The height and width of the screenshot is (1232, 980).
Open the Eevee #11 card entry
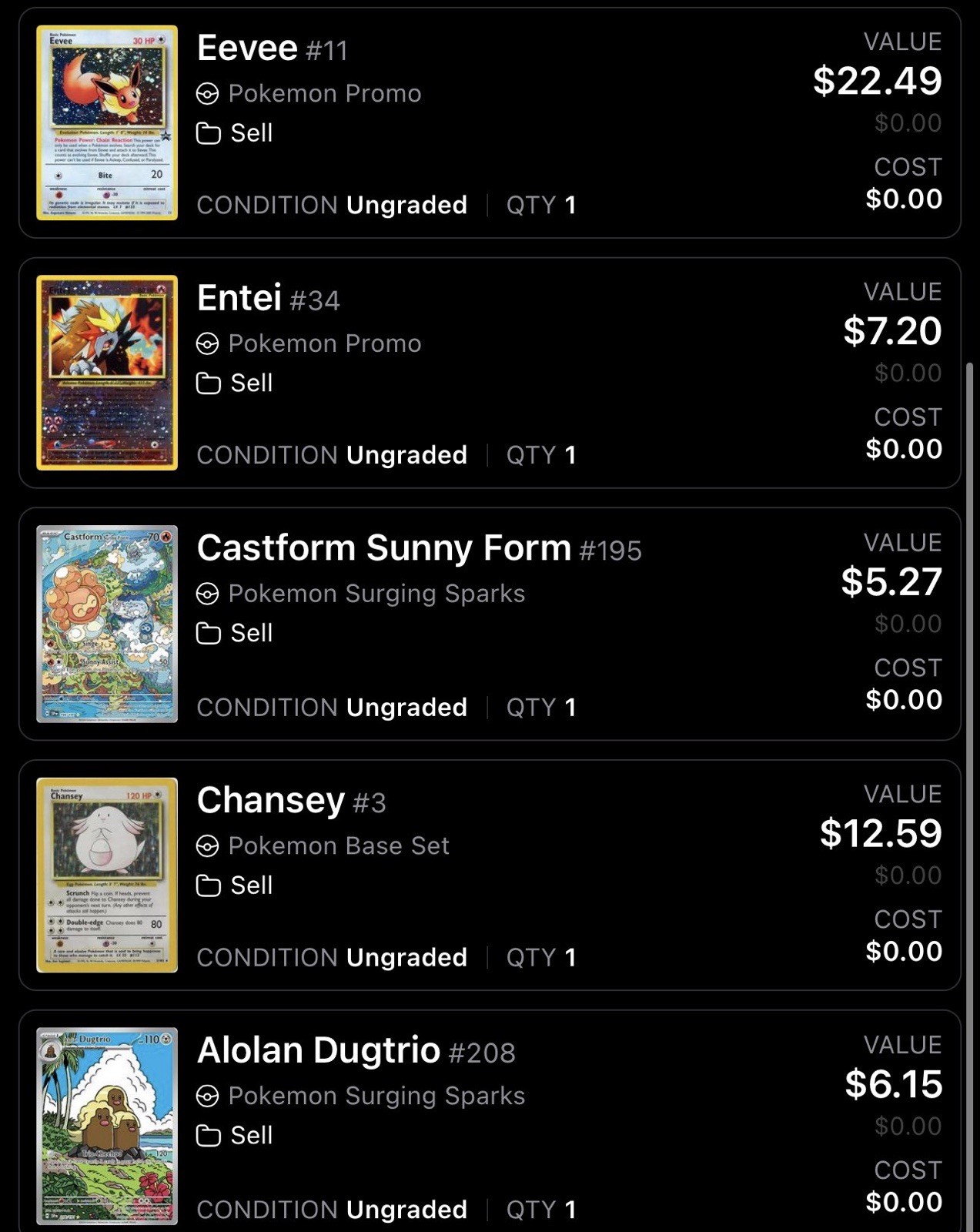click(272, 49)
